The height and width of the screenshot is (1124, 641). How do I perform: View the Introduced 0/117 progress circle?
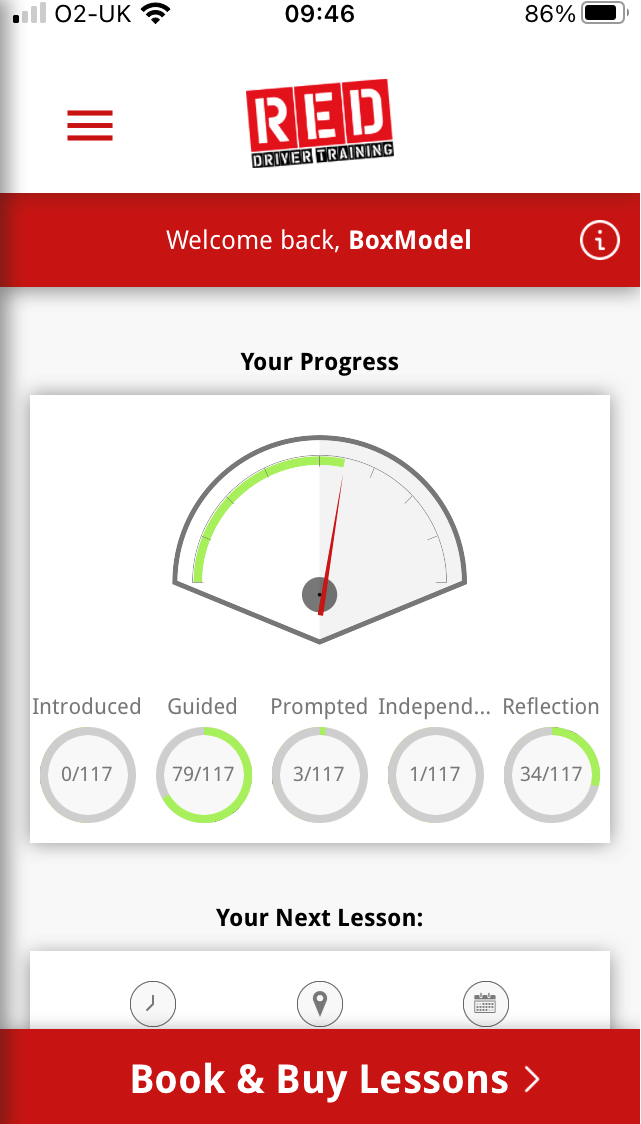click(87, 774)
